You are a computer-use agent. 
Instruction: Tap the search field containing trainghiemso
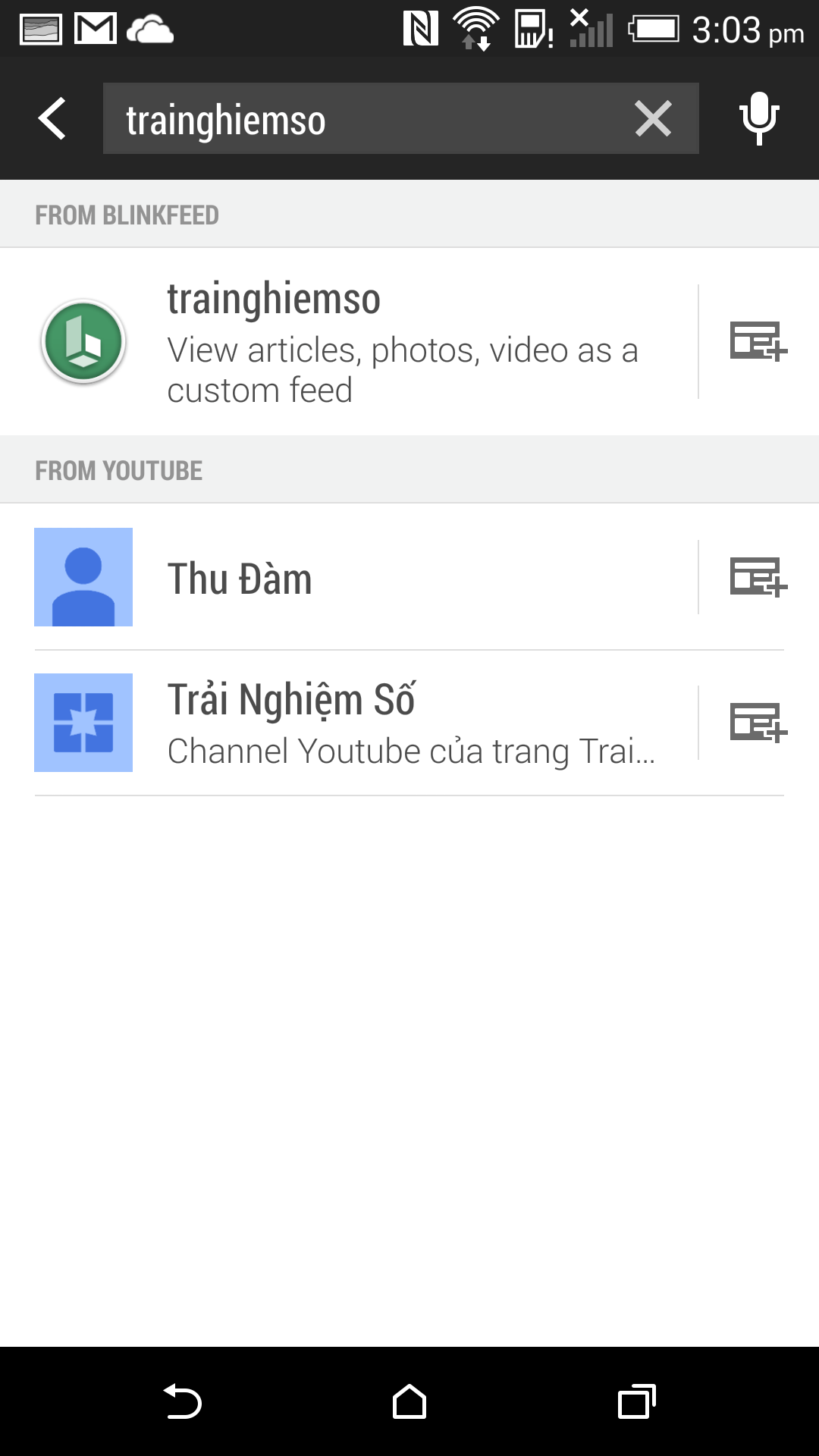(401, 119)
